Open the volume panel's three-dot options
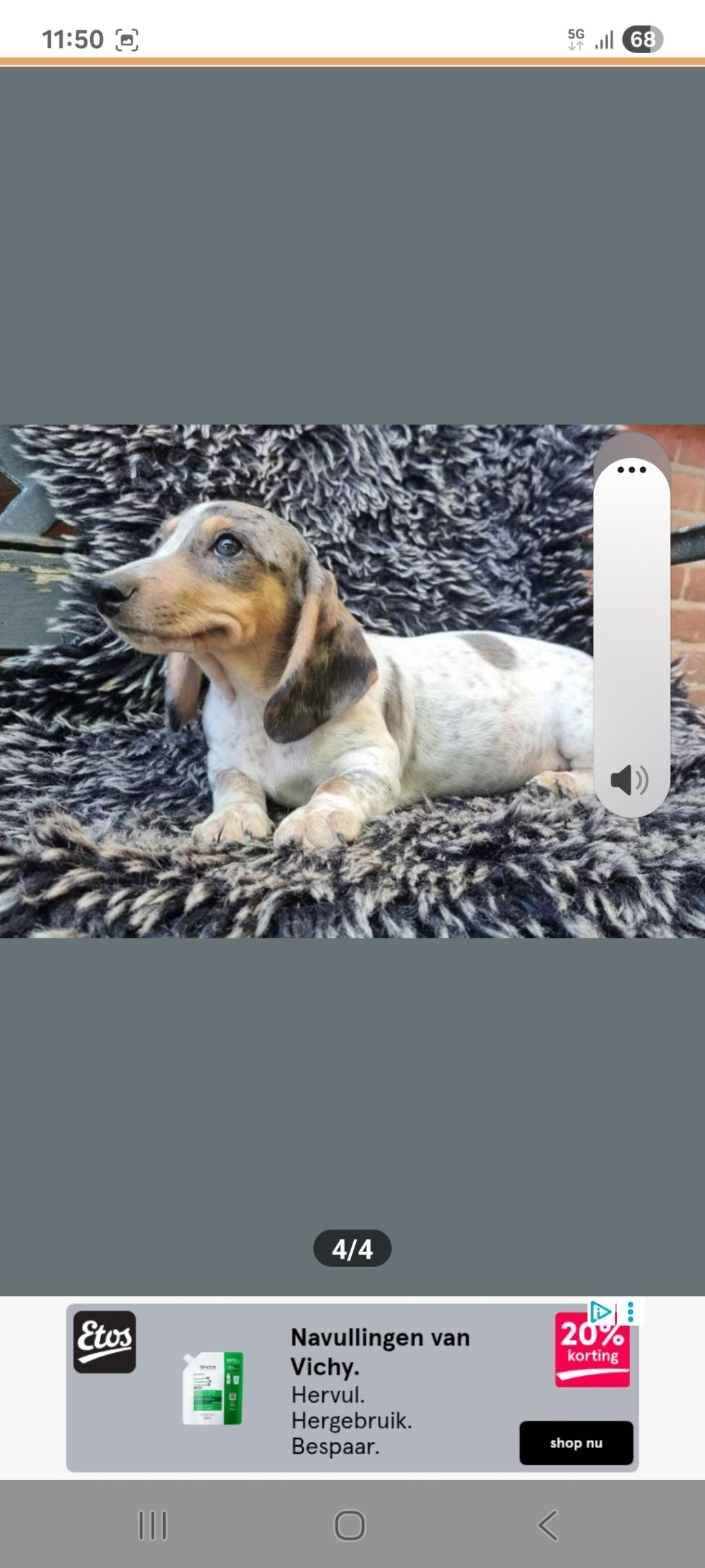The image size is (705, 1568). tap(631, 470)
